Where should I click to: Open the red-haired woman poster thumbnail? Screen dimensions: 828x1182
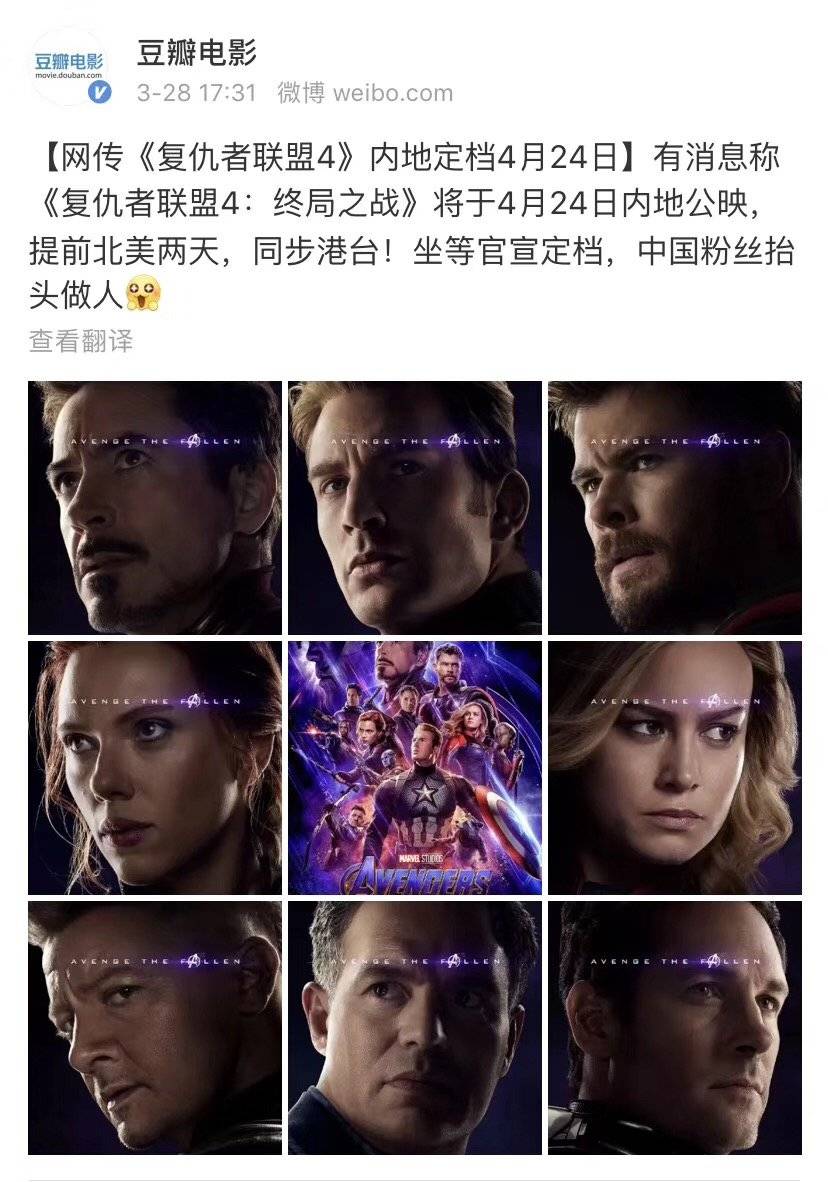155,768
